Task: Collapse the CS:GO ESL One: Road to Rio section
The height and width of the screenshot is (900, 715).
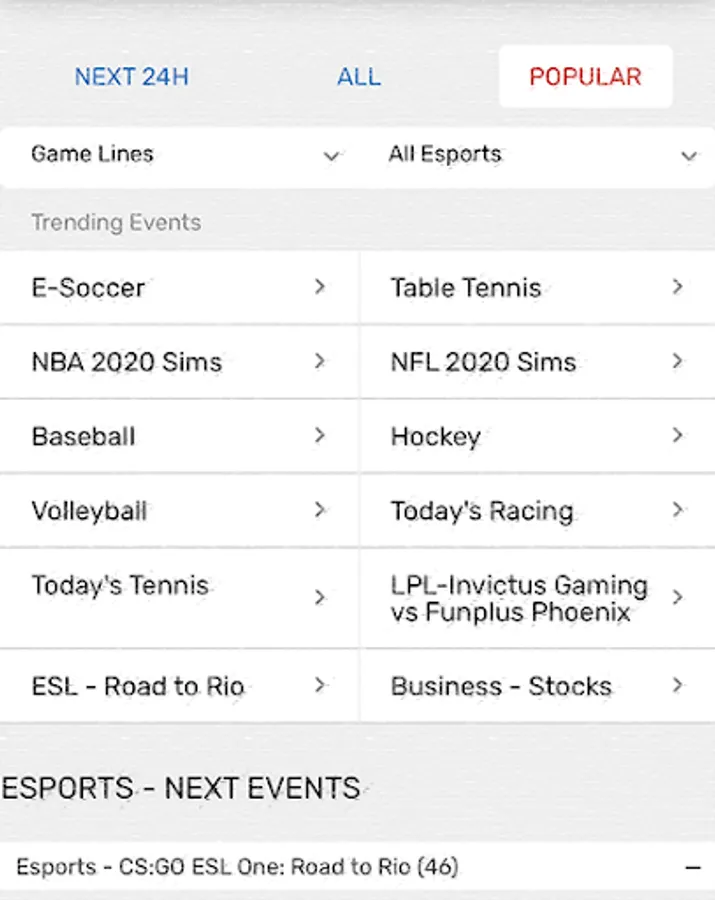Action: tap(692, 868)
